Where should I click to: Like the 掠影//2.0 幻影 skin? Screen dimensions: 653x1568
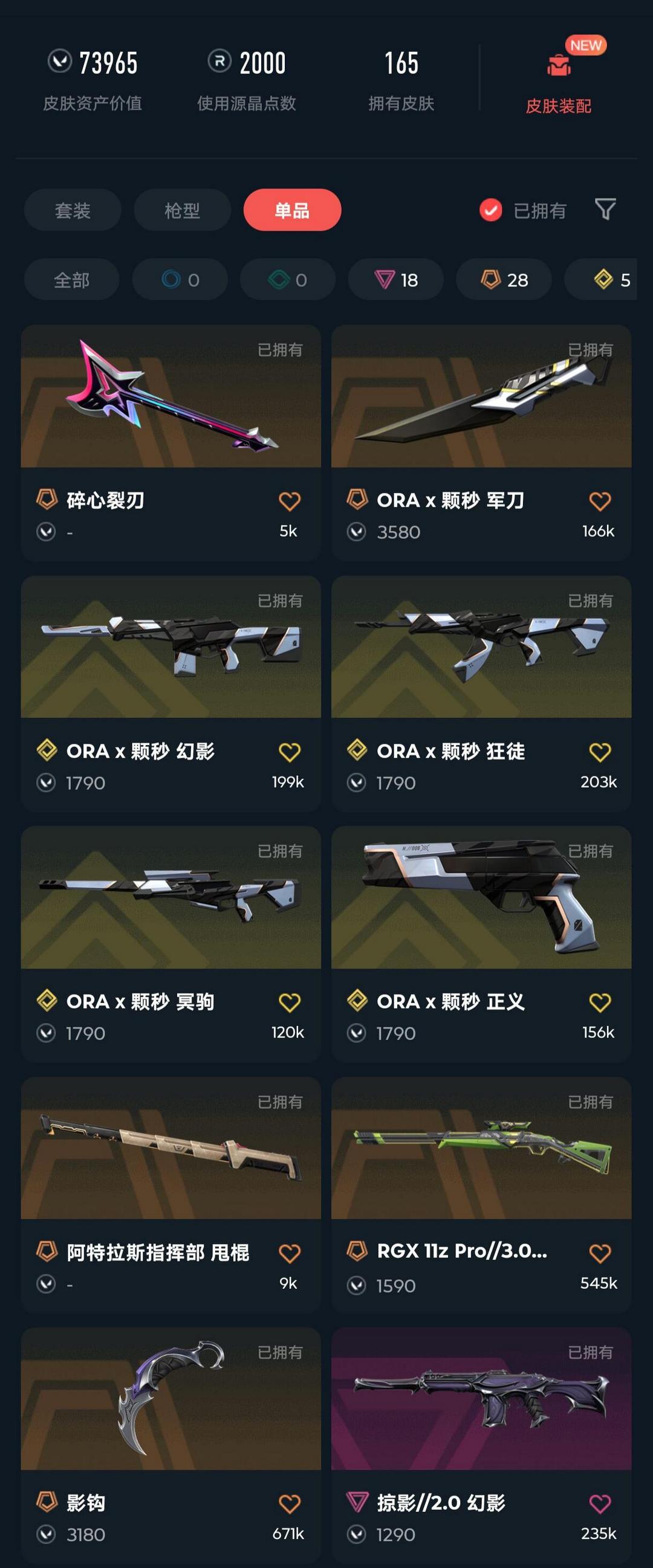[x=599, y=1503]
